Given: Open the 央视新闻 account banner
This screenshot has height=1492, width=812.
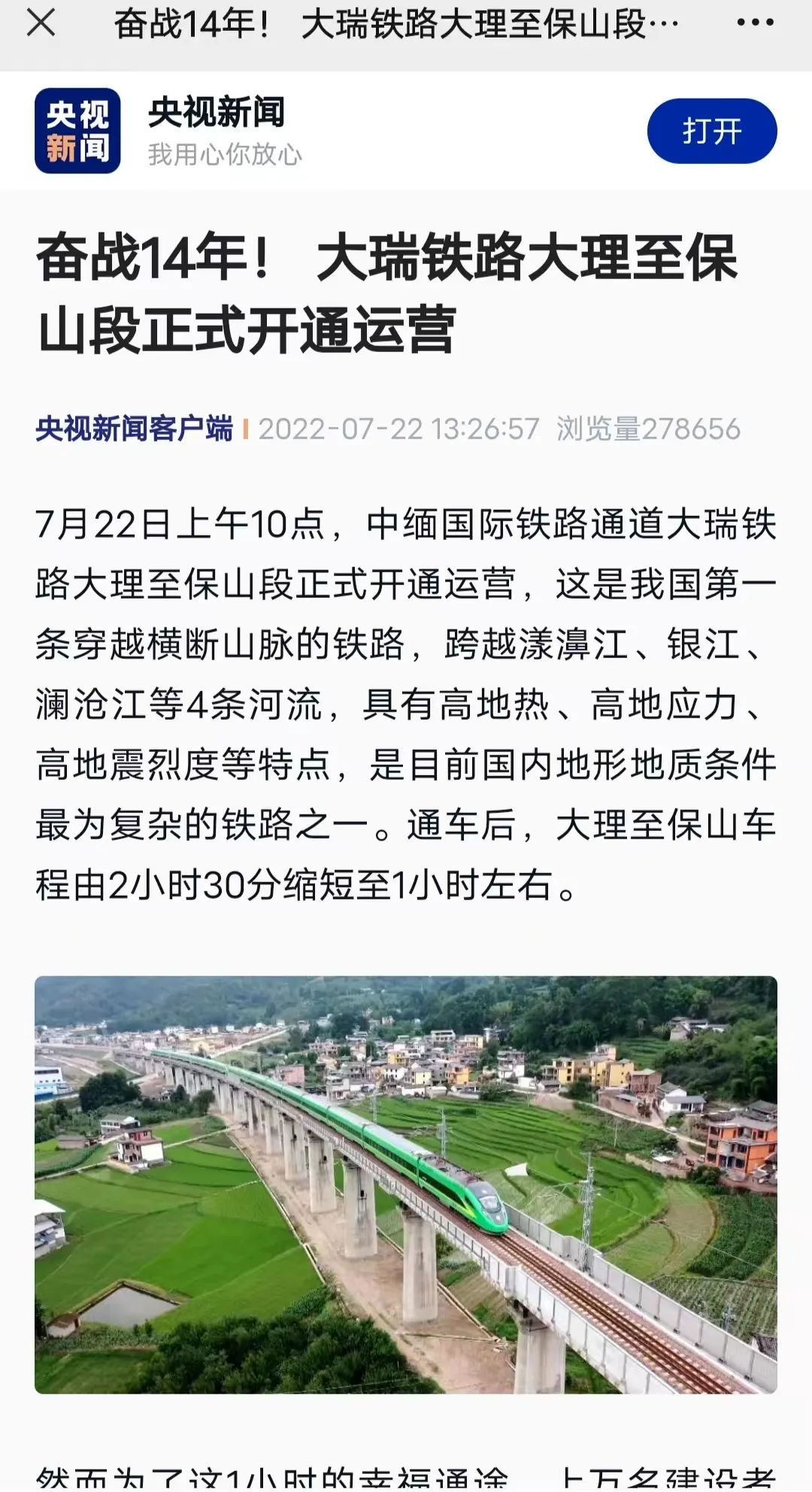Looking at the screenshot, I should pos(217,130).
